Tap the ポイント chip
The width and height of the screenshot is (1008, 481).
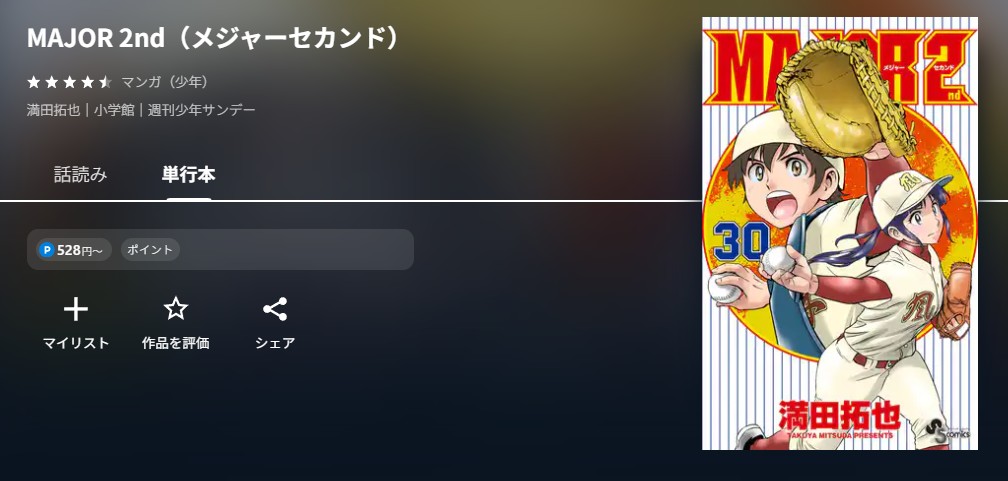(x=150, y=250)
